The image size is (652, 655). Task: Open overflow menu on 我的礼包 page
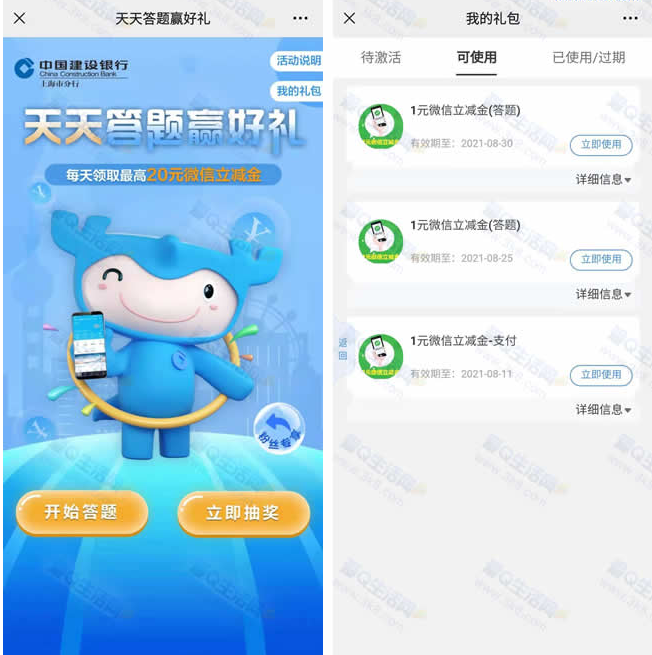coord(630,18)
